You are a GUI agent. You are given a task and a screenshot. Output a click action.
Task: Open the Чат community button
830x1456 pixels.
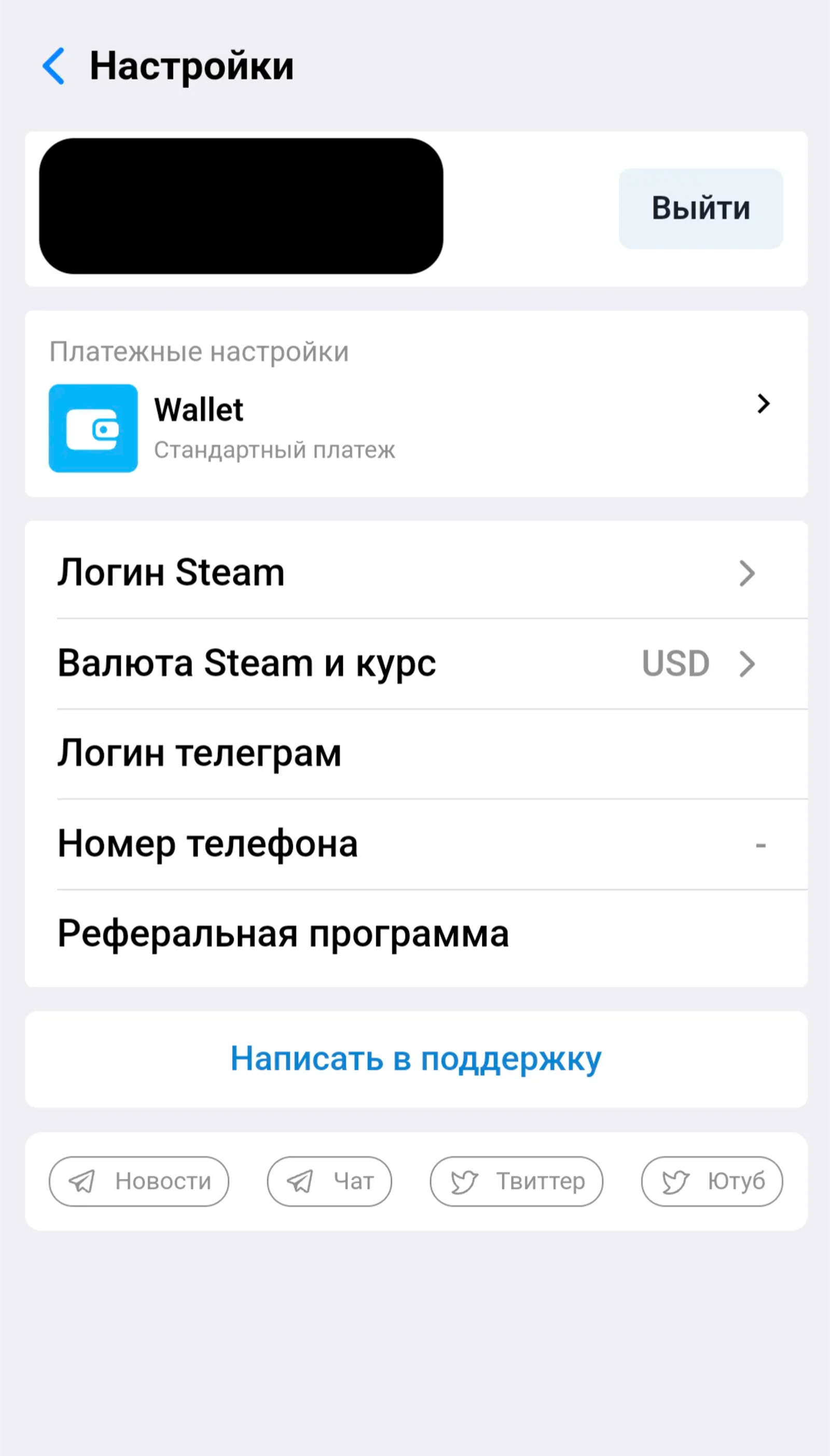329,1181
